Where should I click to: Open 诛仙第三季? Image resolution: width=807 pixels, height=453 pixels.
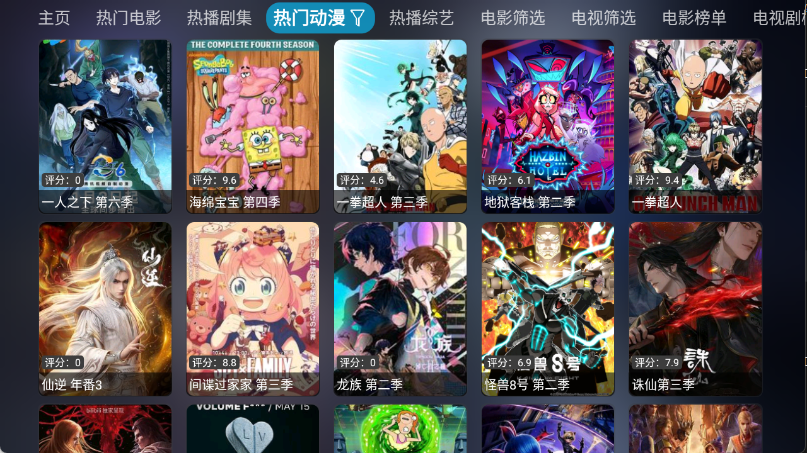coord(695,308)
